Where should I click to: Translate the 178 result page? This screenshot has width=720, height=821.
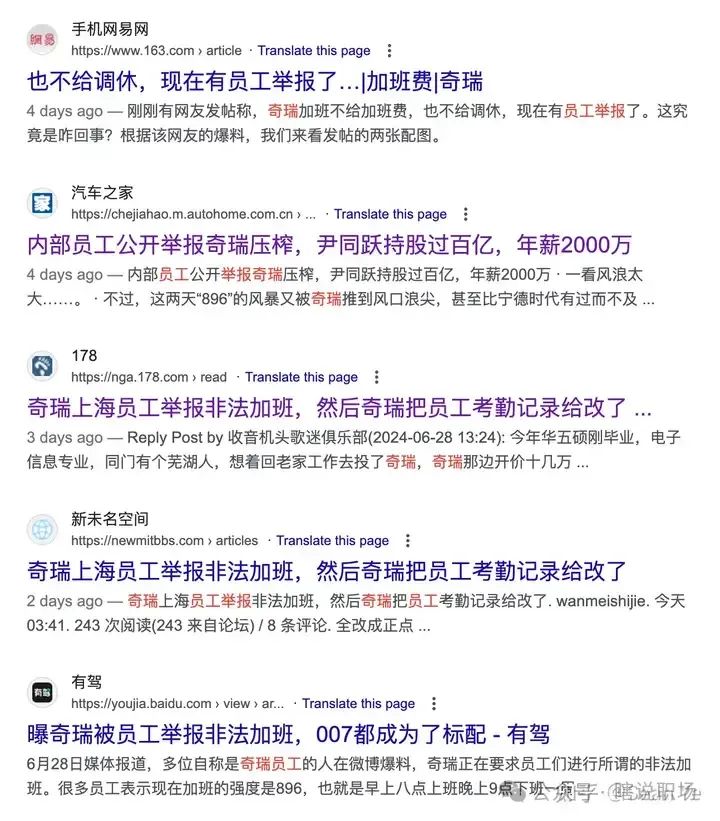(x=301, y=377)
